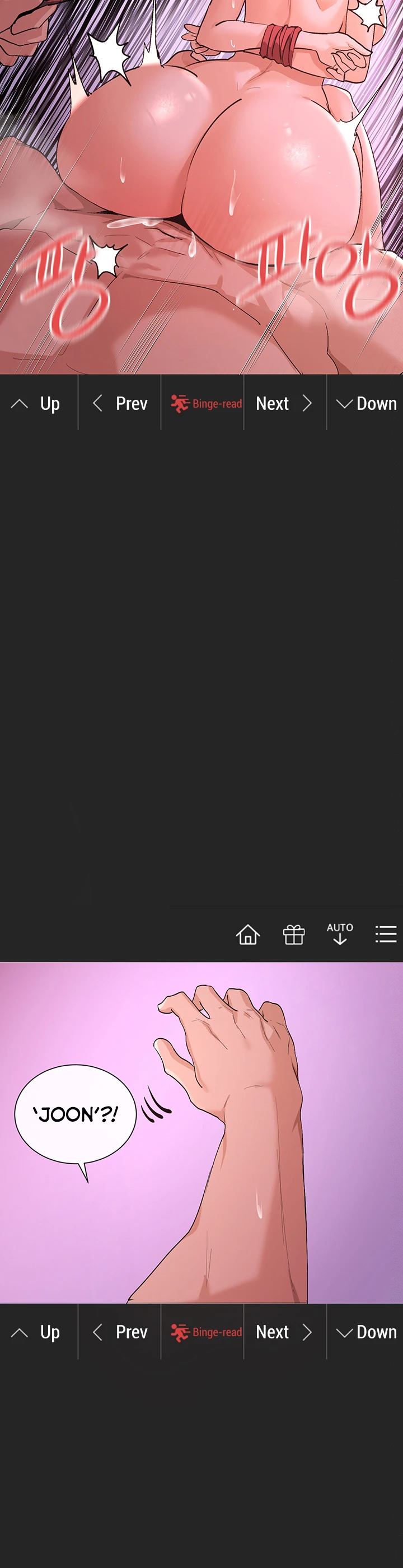
Task: Tap Next in the bar under the 'JOON' panel
Action: [284, 1332]
